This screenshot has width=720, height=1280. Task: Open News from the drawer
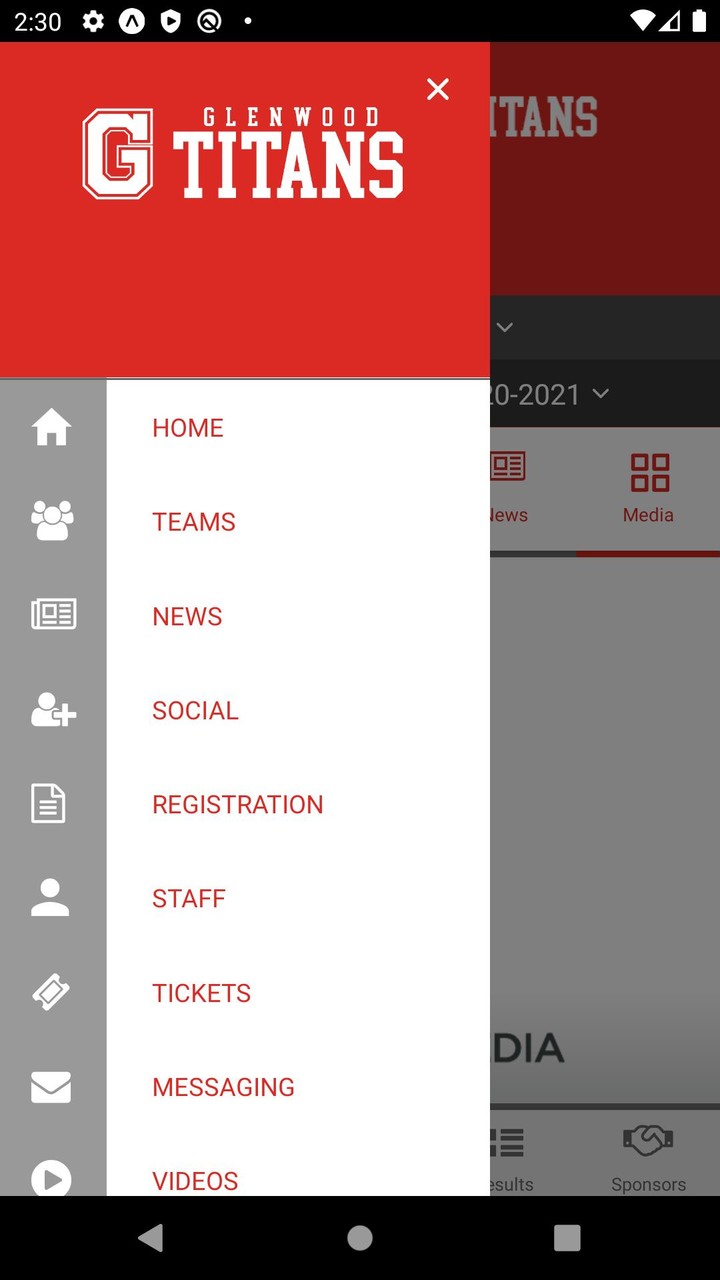click(x=187, y=616)
